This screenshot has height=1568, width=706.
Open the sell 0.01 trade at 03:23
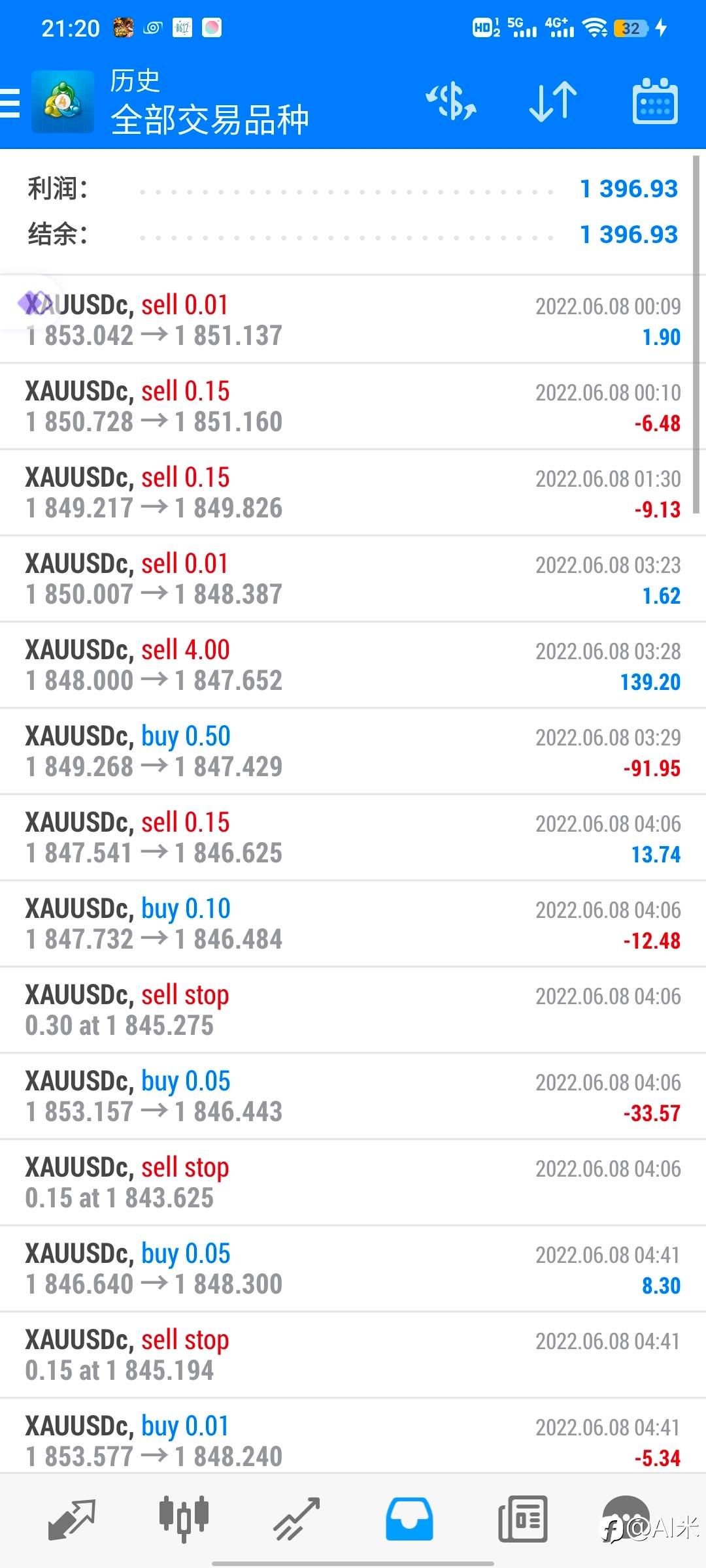[x=353, y=579]
